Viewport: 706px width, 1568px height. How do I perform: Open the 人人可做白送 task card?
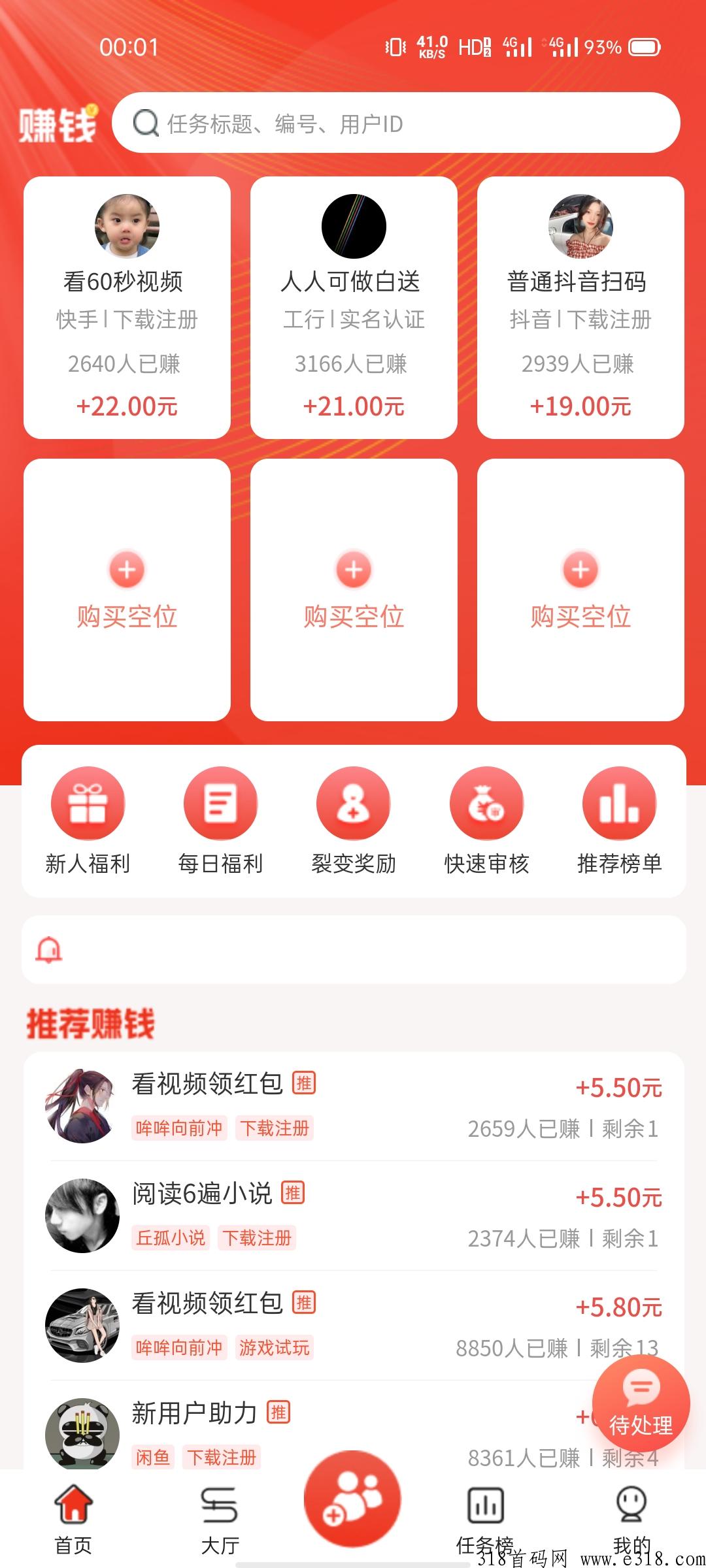click(354, 307)
